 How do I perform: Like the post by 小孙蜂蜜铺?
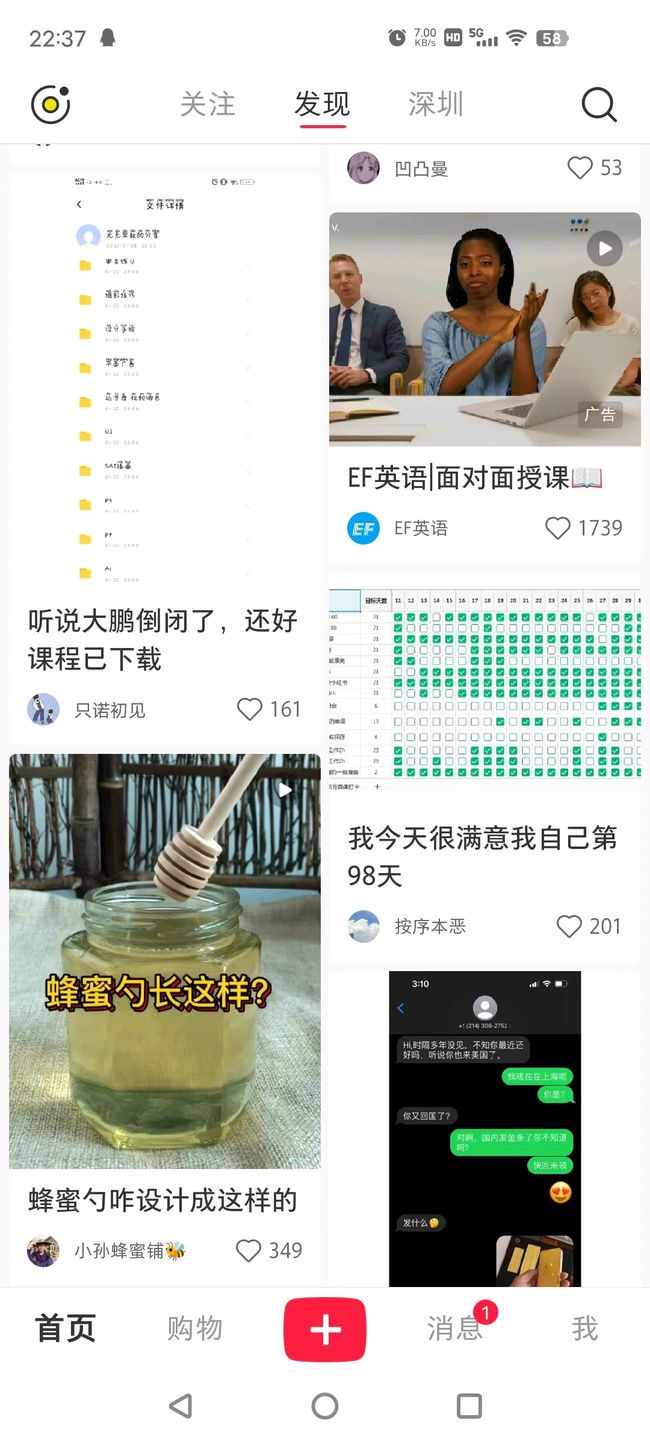click(x=248, y=1250)
